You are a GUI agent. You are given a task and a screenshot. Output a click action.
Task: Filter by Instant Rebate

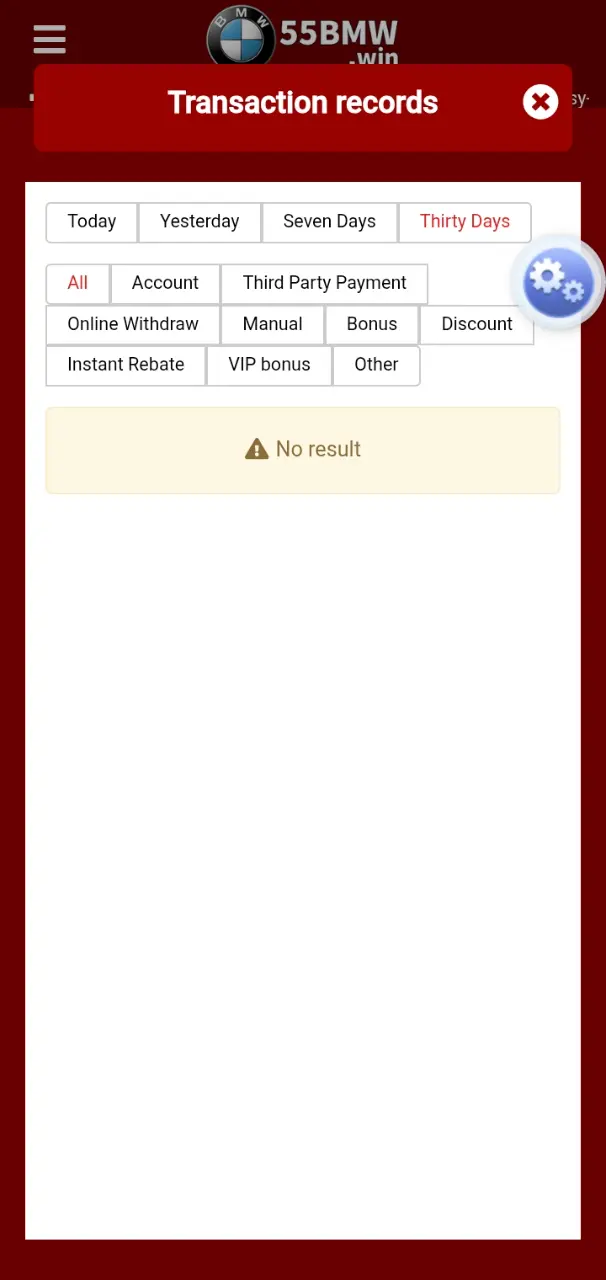pos(126,365)
